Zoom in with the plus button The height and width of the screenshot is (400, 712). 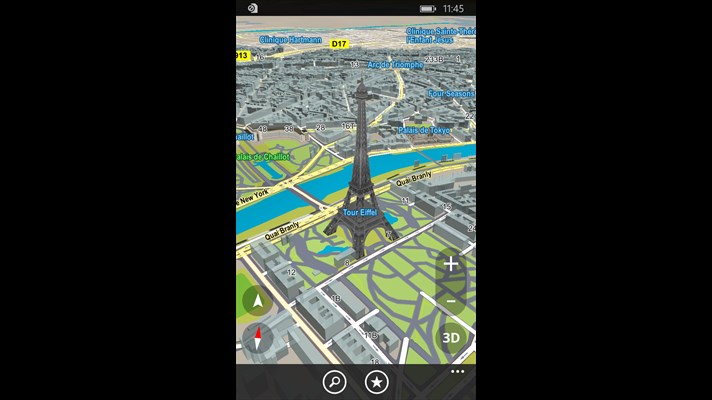point(451,265)
